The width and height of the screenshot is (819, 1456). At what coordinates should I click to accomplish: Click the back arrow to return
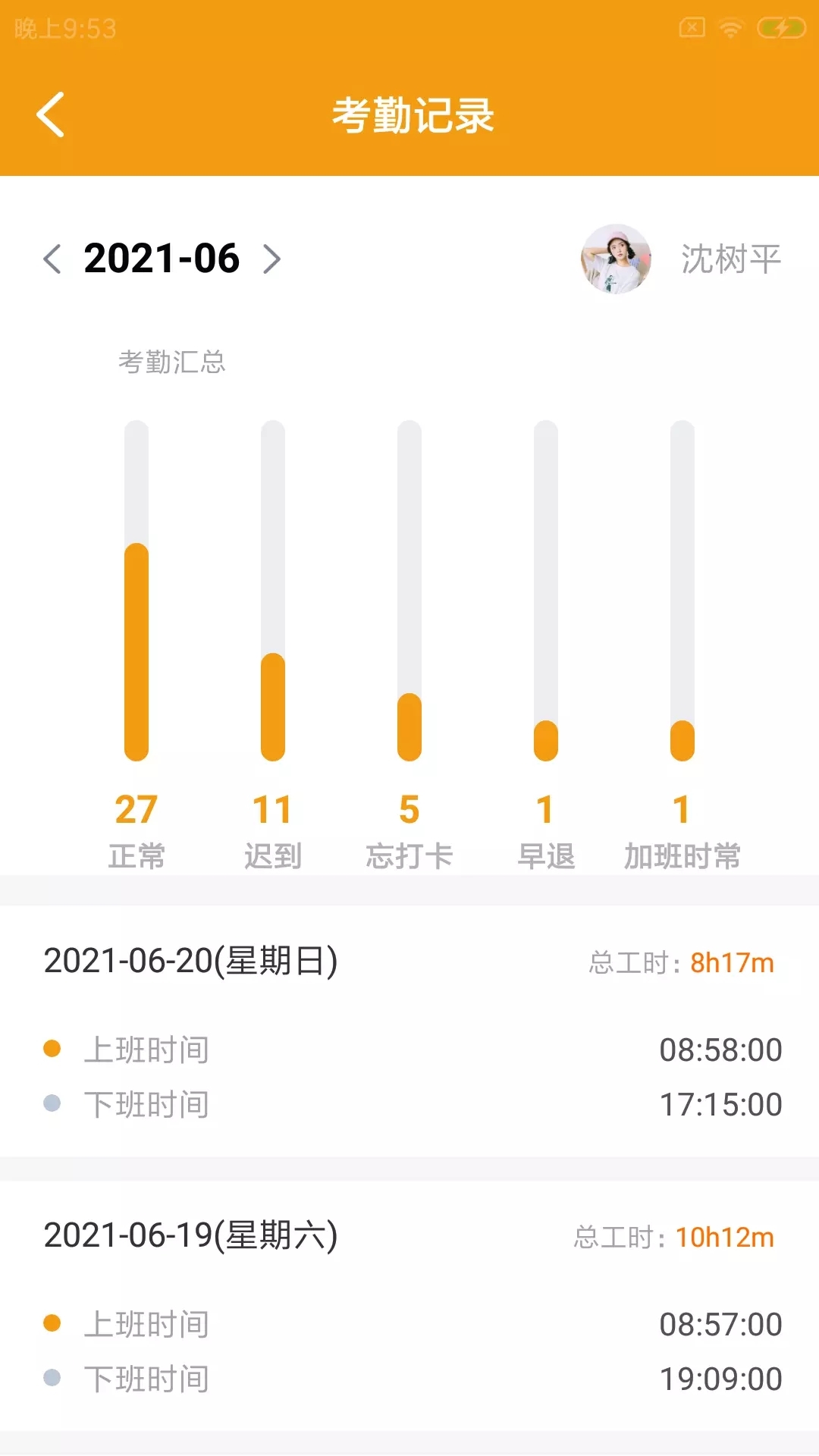[x=50, y=115]
